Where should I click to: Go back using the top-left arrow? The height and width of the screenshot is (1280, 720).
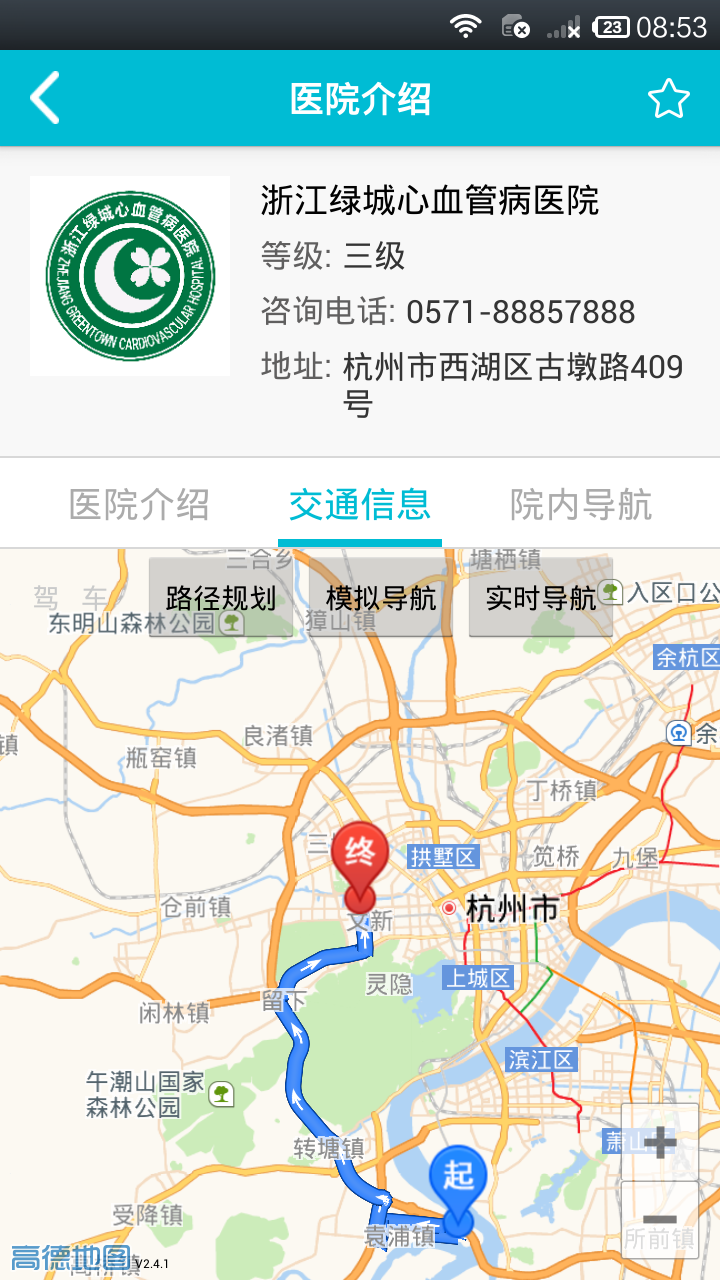click(x=45, y=98)
